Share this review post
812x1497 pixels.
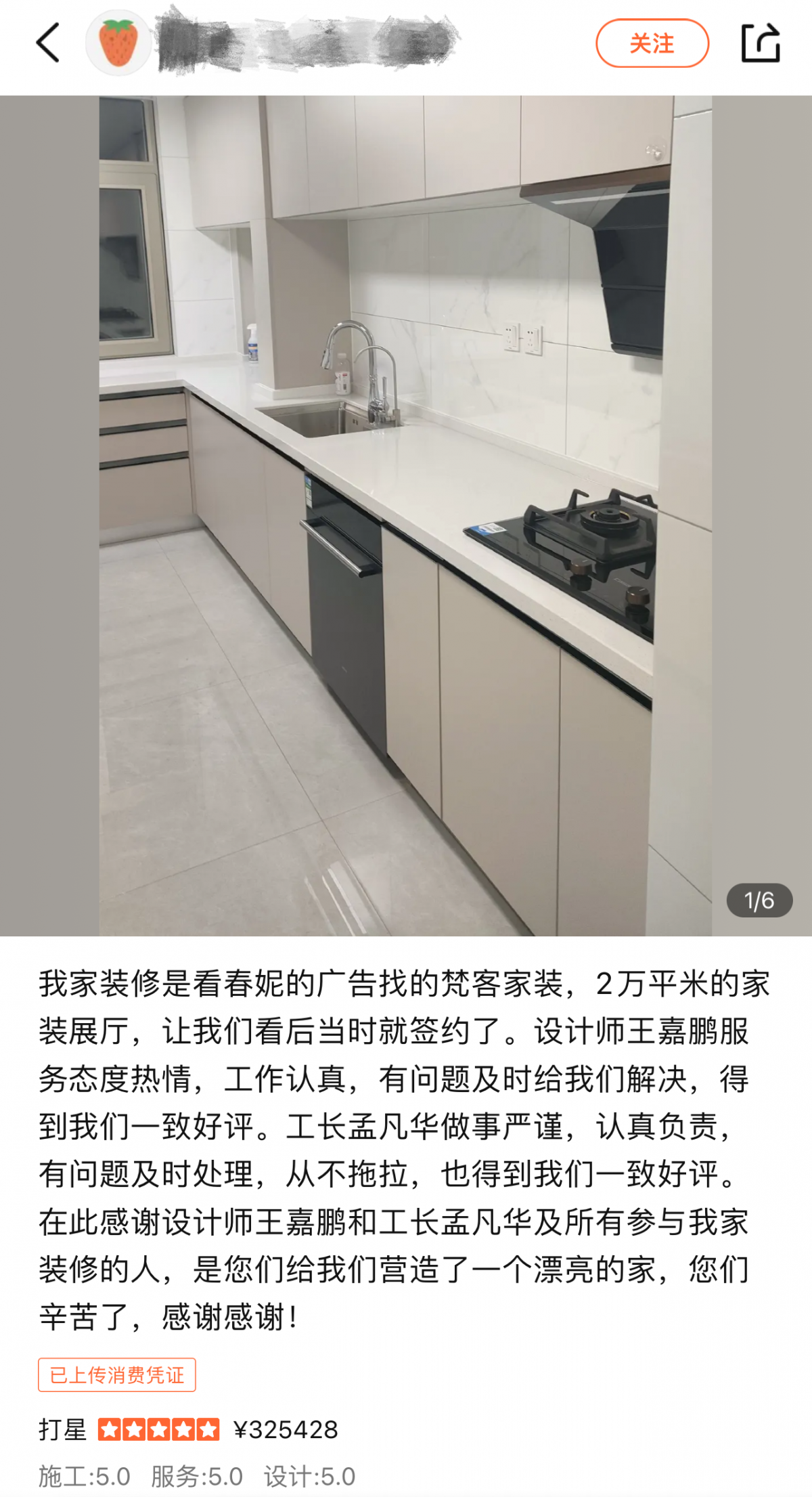[761, 43]
